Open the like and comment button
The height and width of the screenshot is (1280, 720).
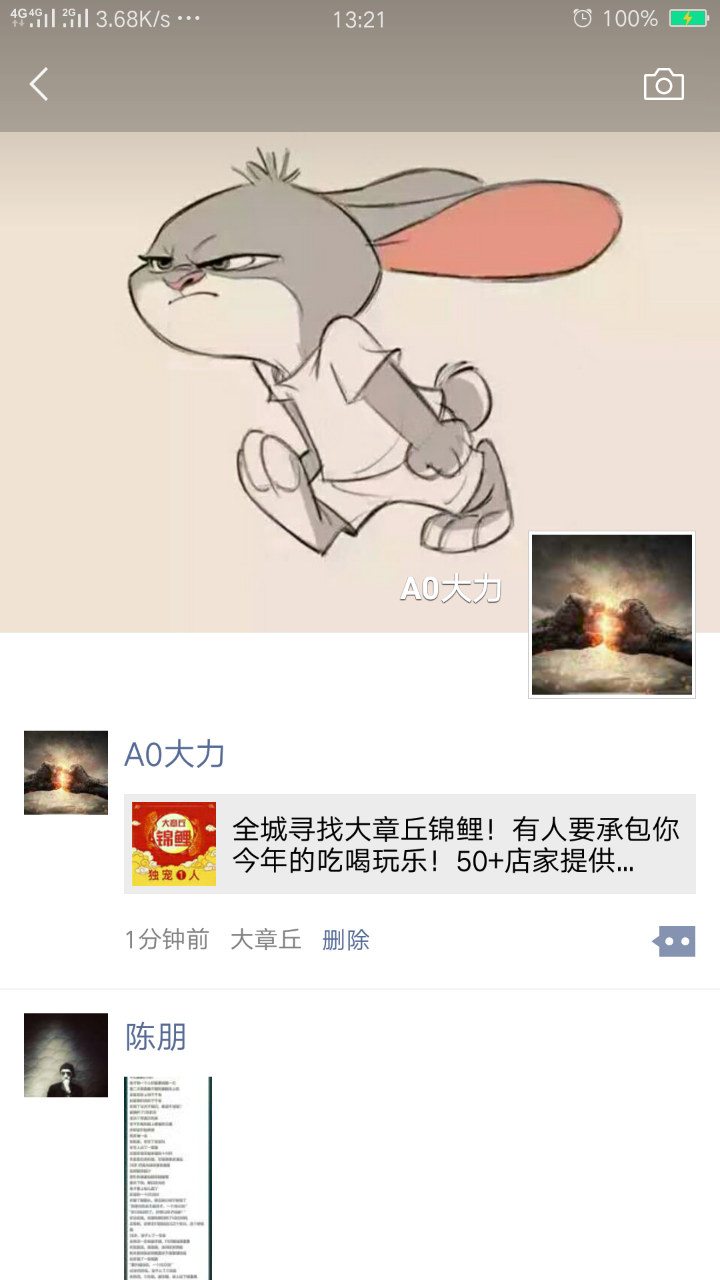pyautogui.click(x=675, y=941)
